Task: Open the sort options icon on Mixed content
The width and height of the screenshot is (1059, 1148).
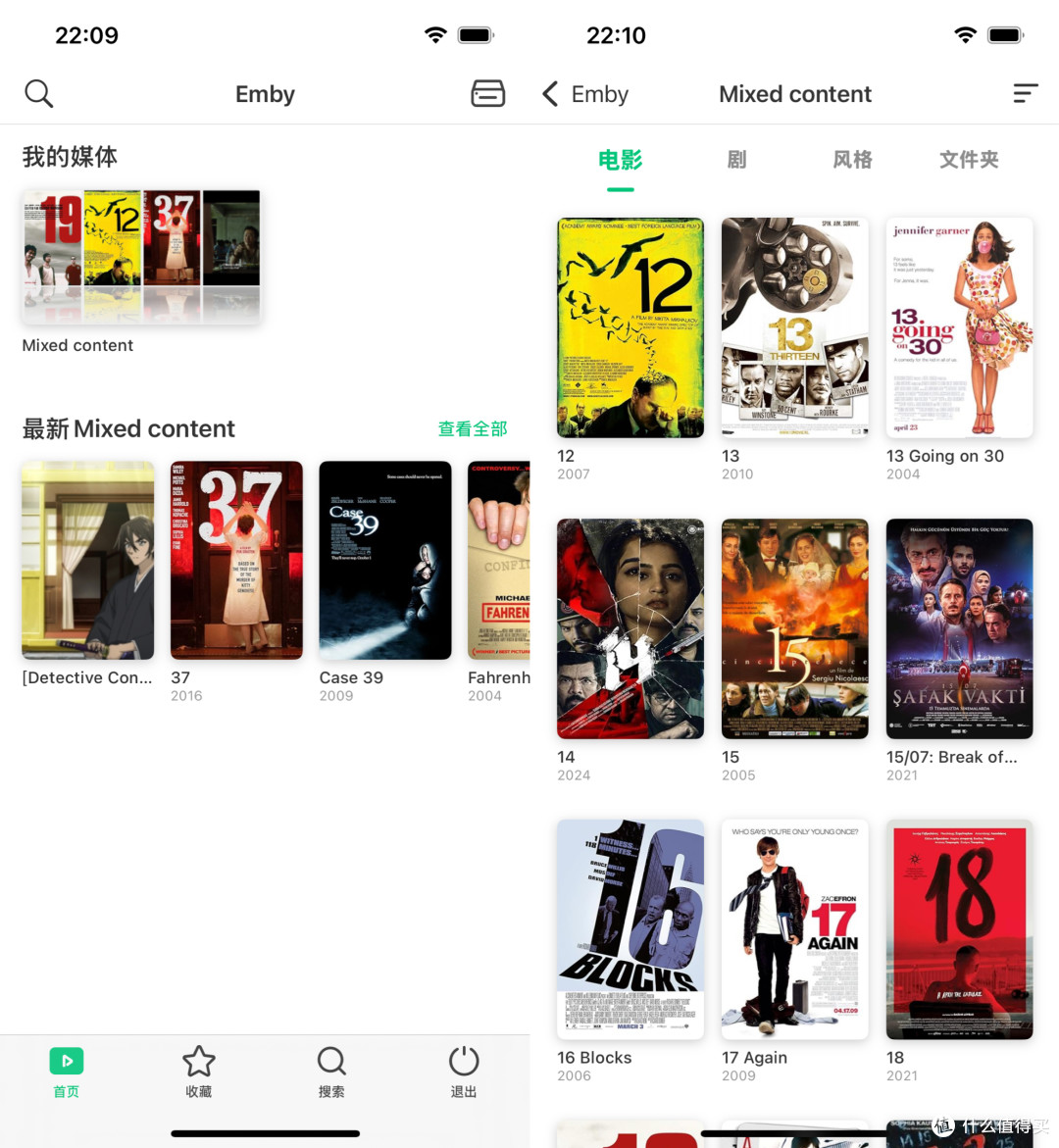Action: 1026,93
